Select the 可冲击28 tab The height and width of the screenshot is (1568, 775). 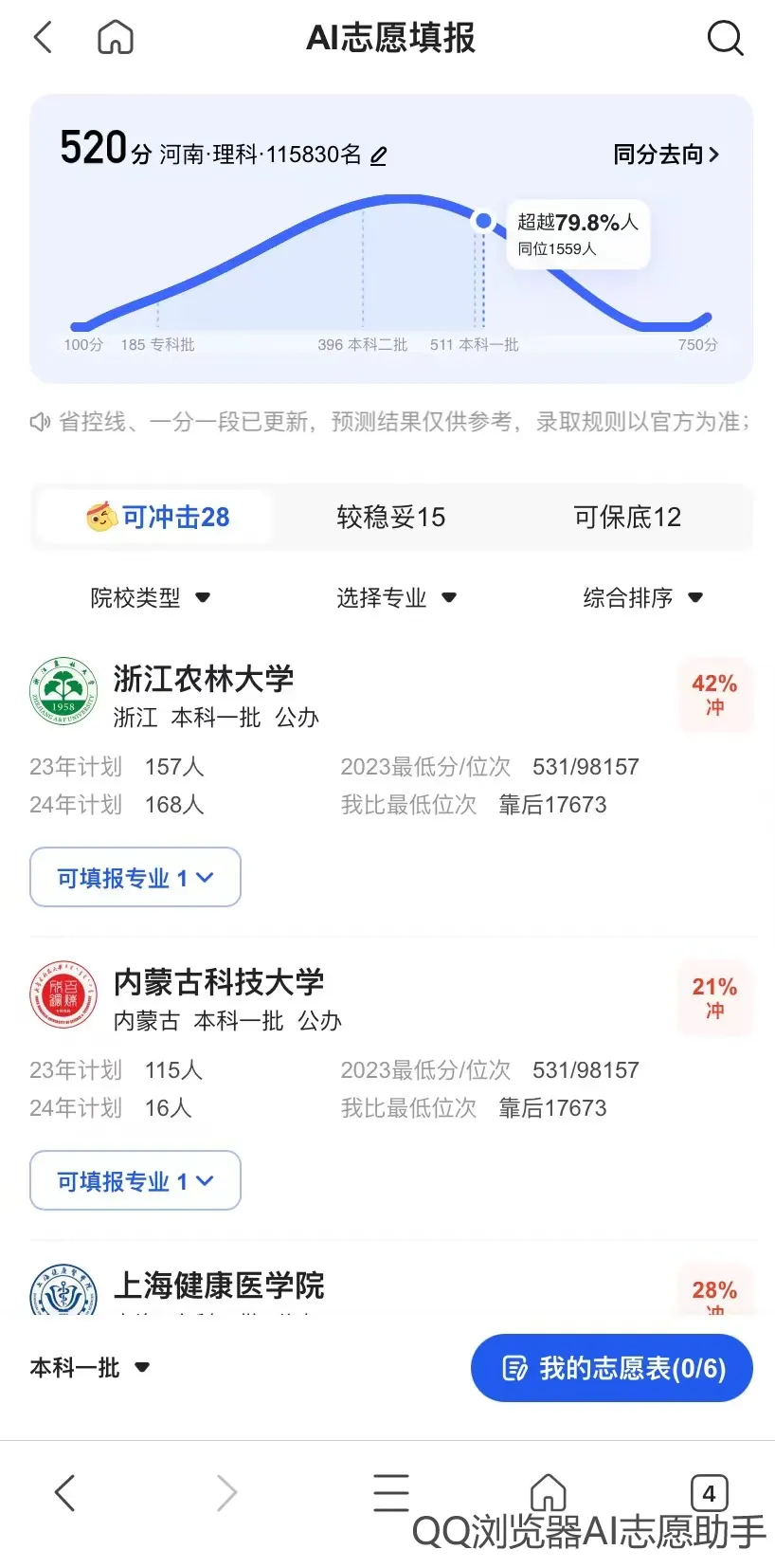click(157, 517)
